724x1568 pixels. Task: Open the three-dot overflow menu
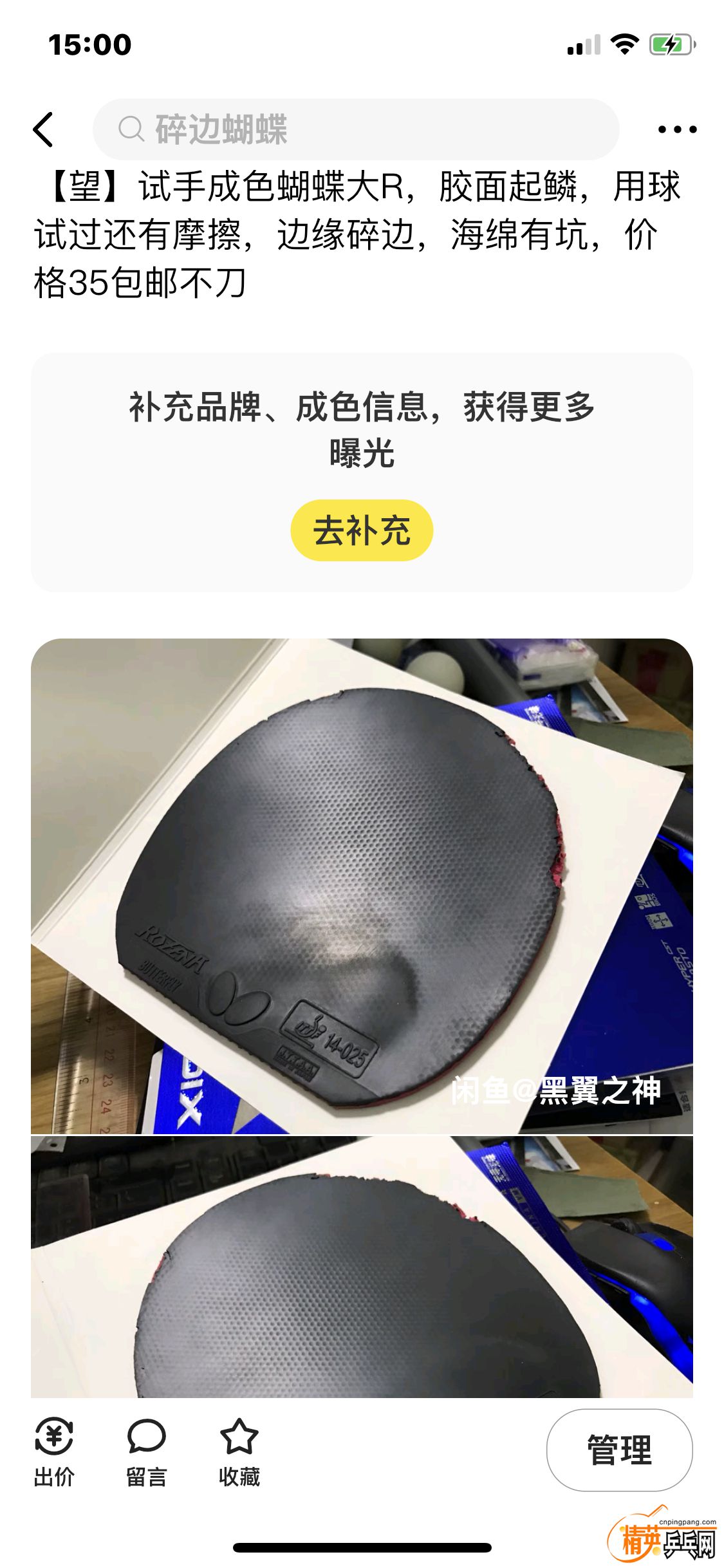coord(677,129)
